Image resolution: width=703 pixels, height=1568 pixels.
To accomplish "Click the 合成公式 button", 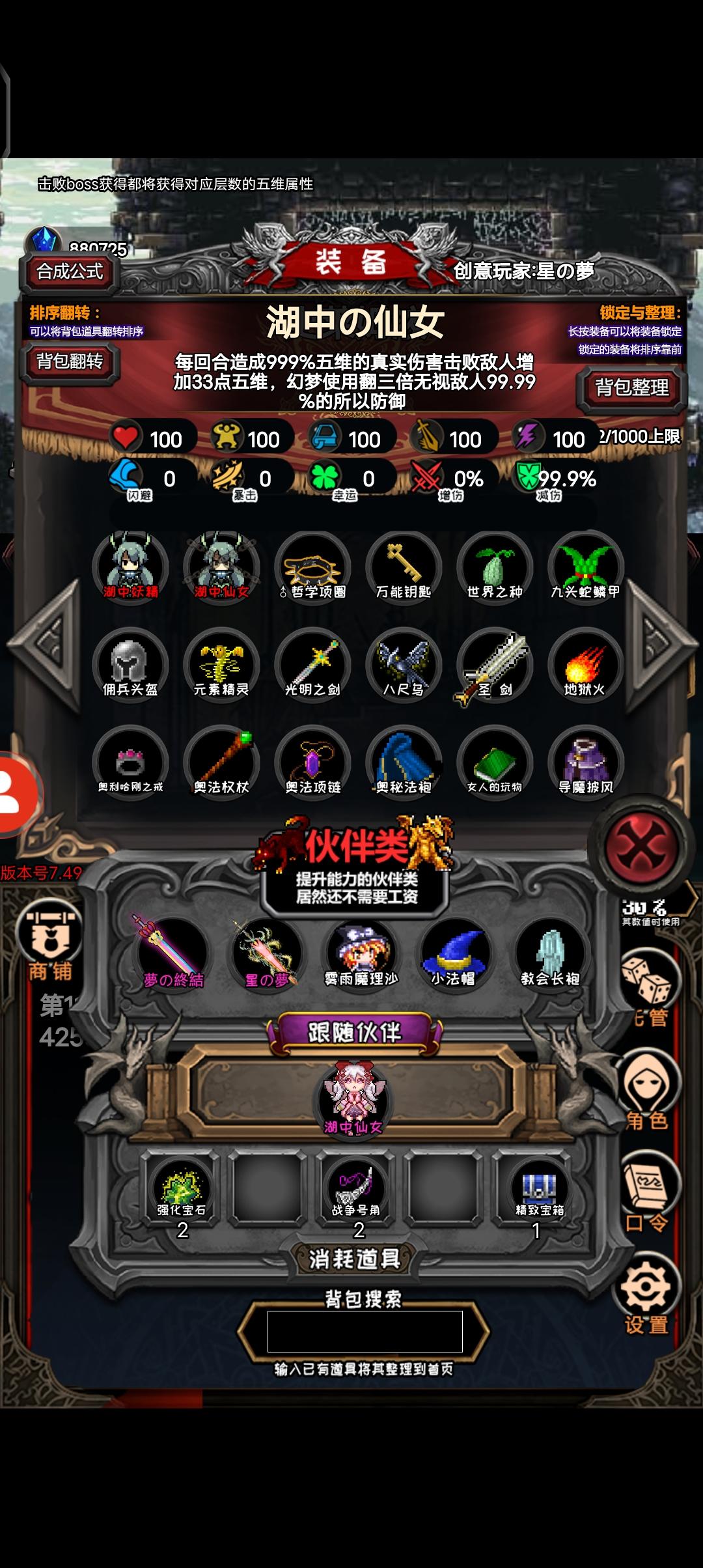I will (x=70, y=271).
